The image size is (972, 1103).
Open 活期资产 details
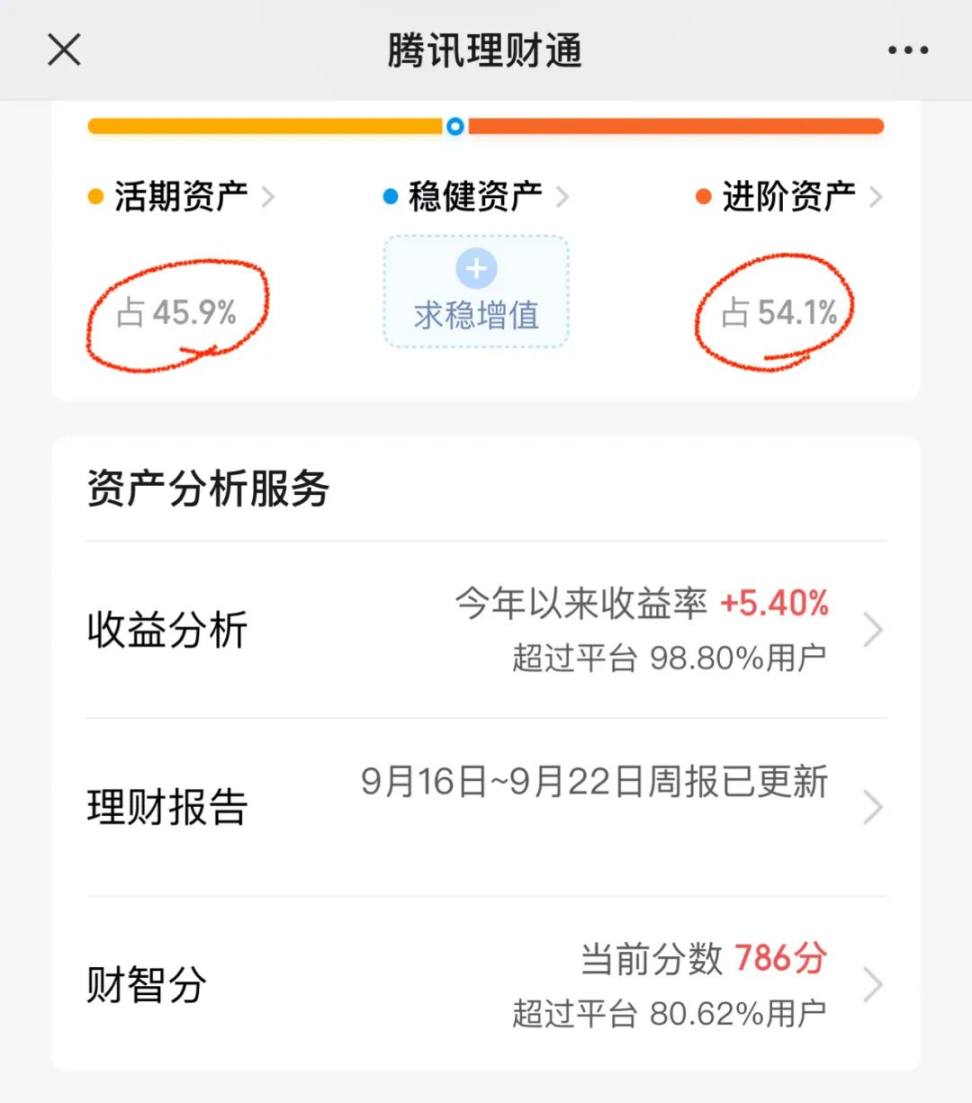tap(182, 197)
